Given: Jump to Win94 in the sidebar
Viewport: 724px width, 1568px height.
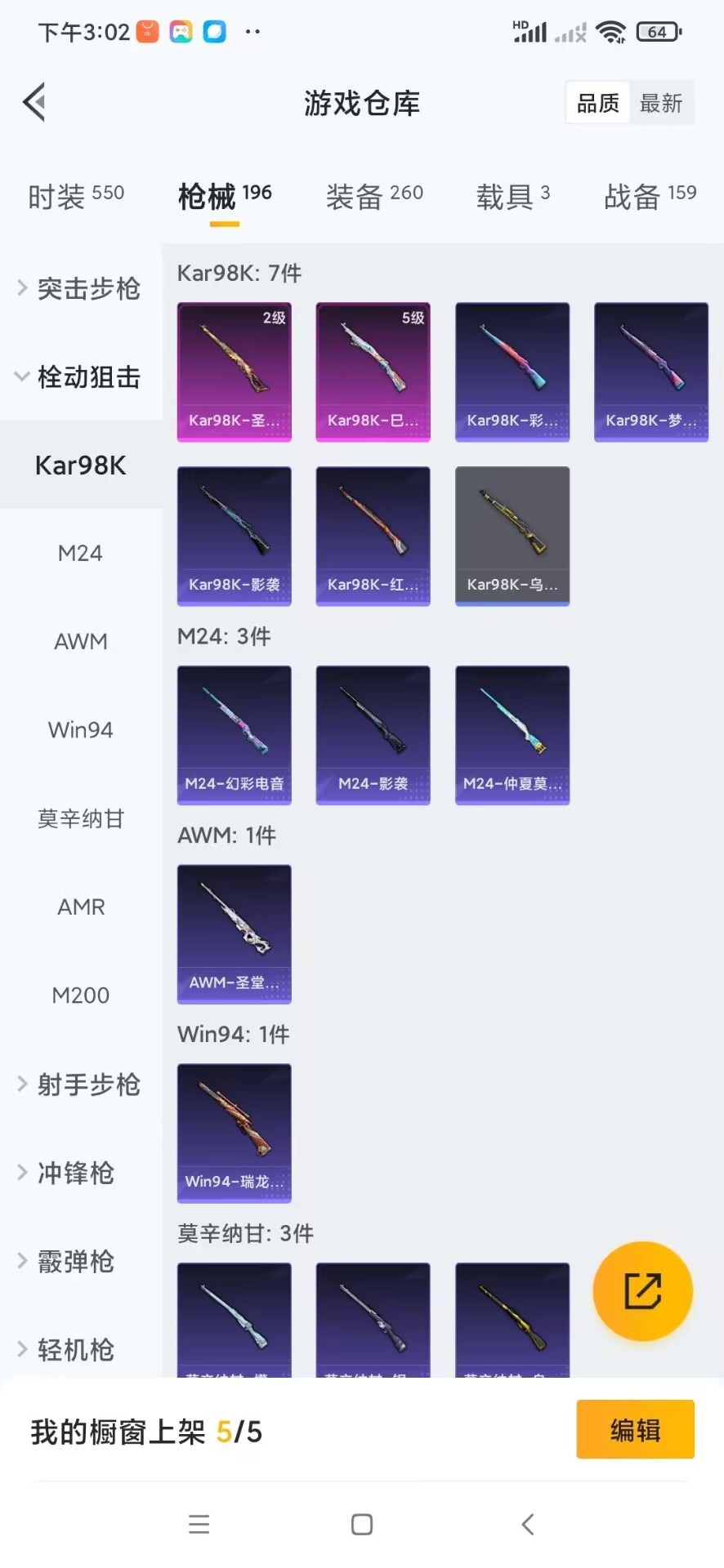Looking at the screenshot, I should point(80,730).
